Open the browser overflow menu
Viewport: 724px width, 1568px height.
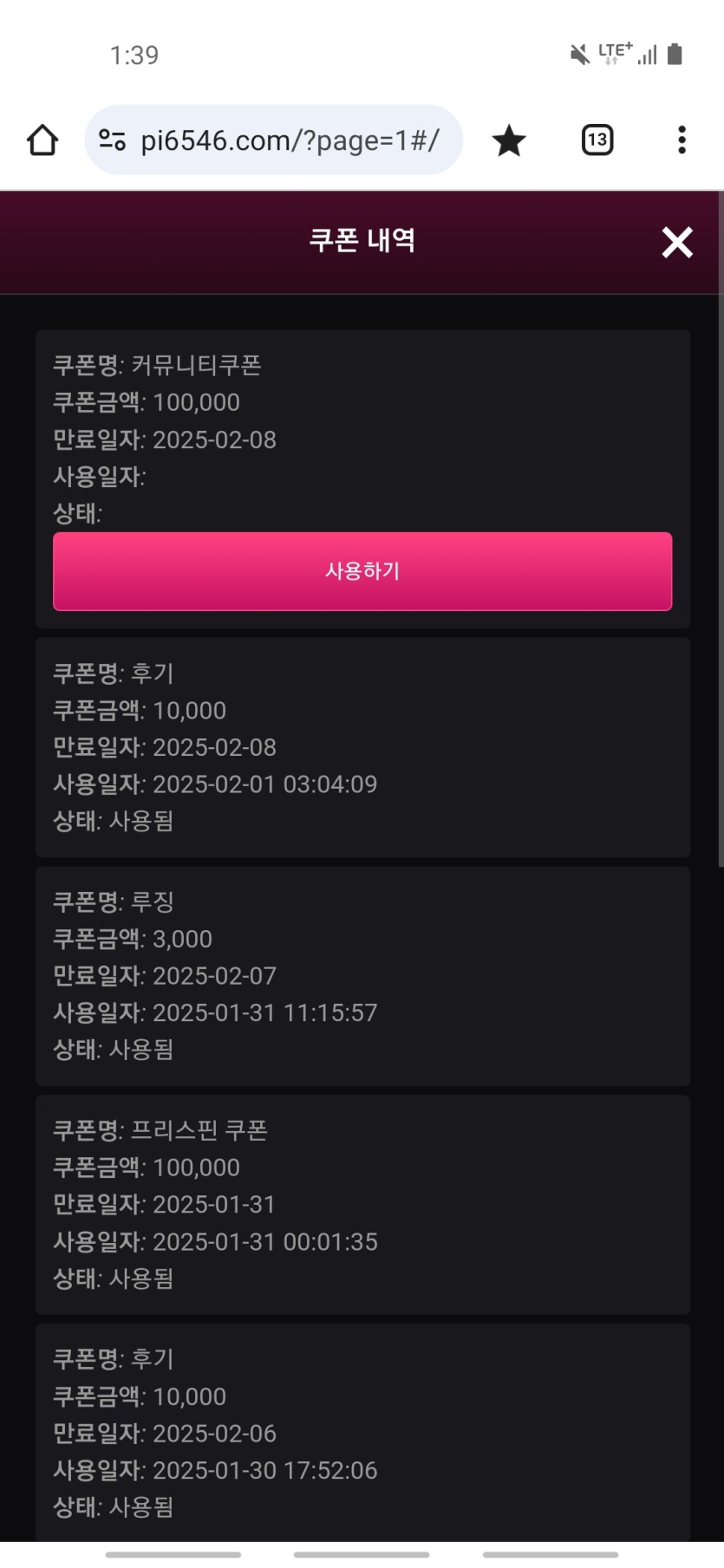pos(682,140)
